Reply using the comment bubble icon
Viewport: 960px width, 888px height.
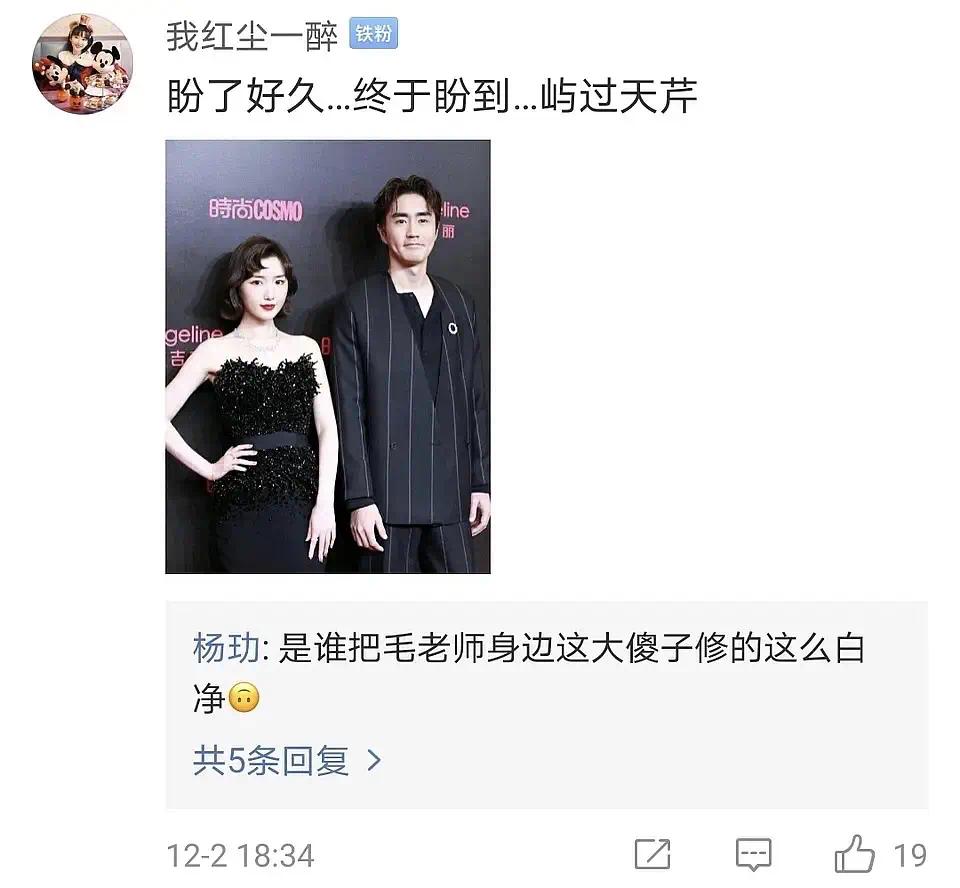(753, 854)
